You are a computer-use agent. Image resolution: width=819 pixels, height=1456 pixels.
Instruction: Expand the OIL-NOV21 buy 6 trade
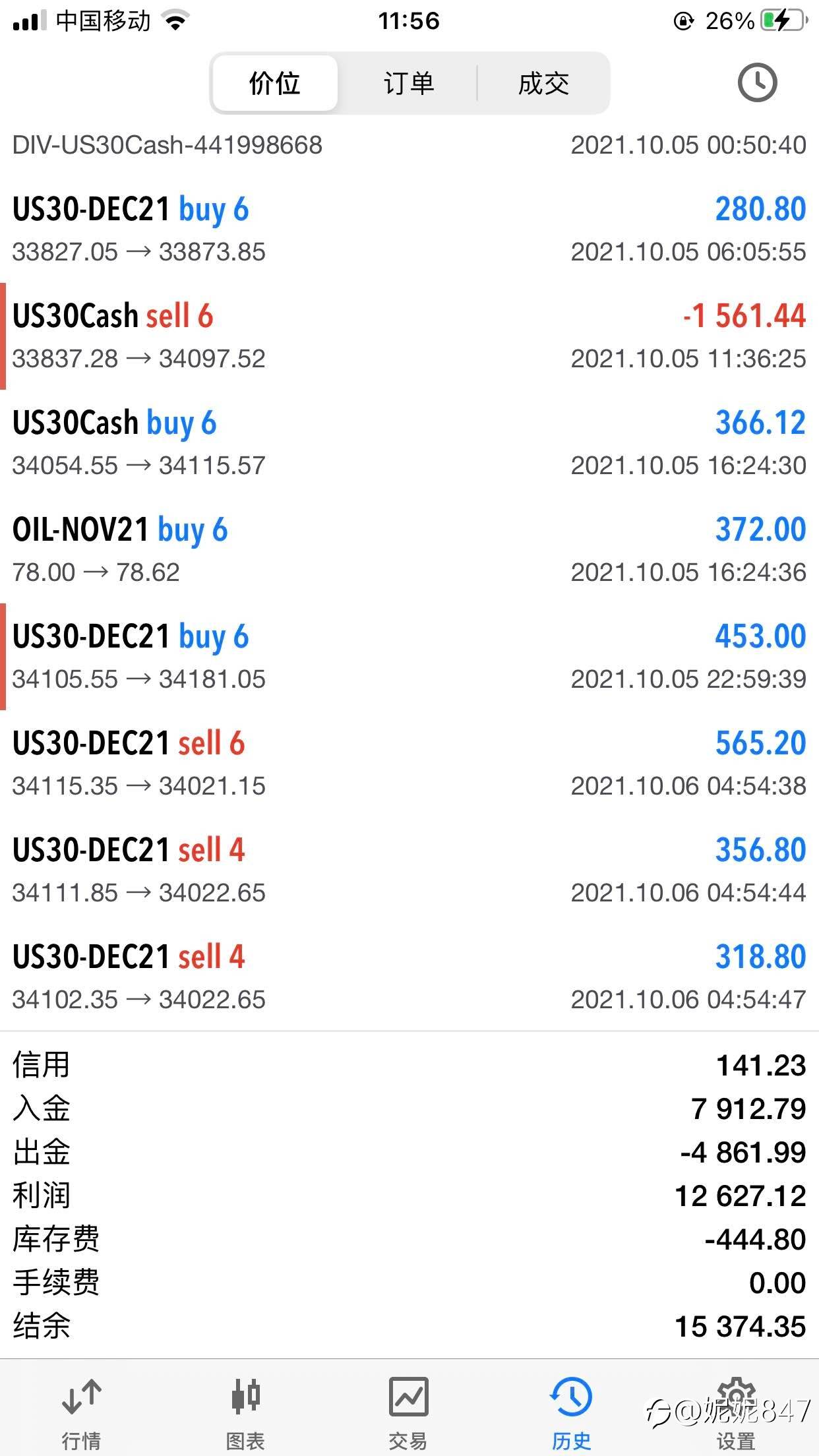coord(409,550)
